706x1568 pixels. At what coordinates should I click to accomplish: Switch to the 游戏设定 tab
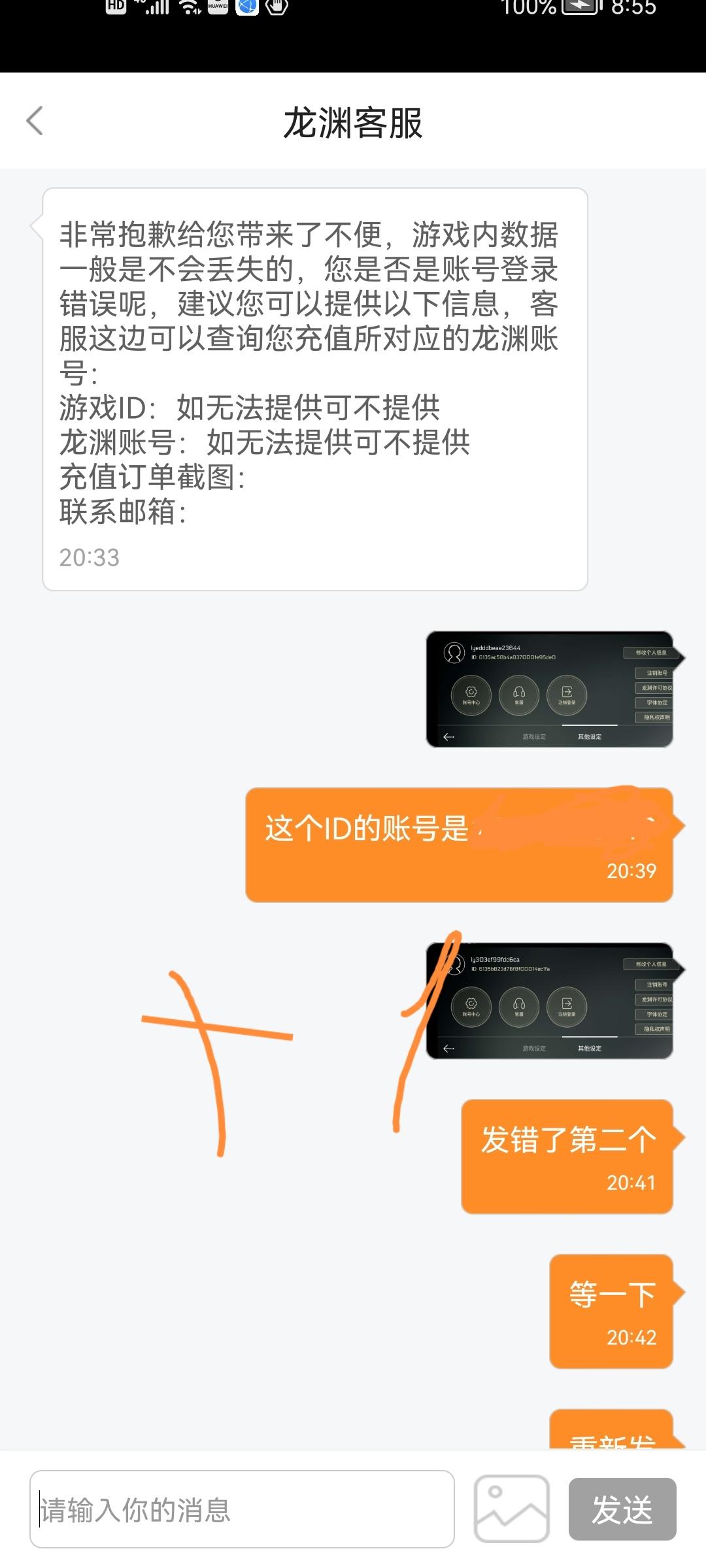coord(533,736)
